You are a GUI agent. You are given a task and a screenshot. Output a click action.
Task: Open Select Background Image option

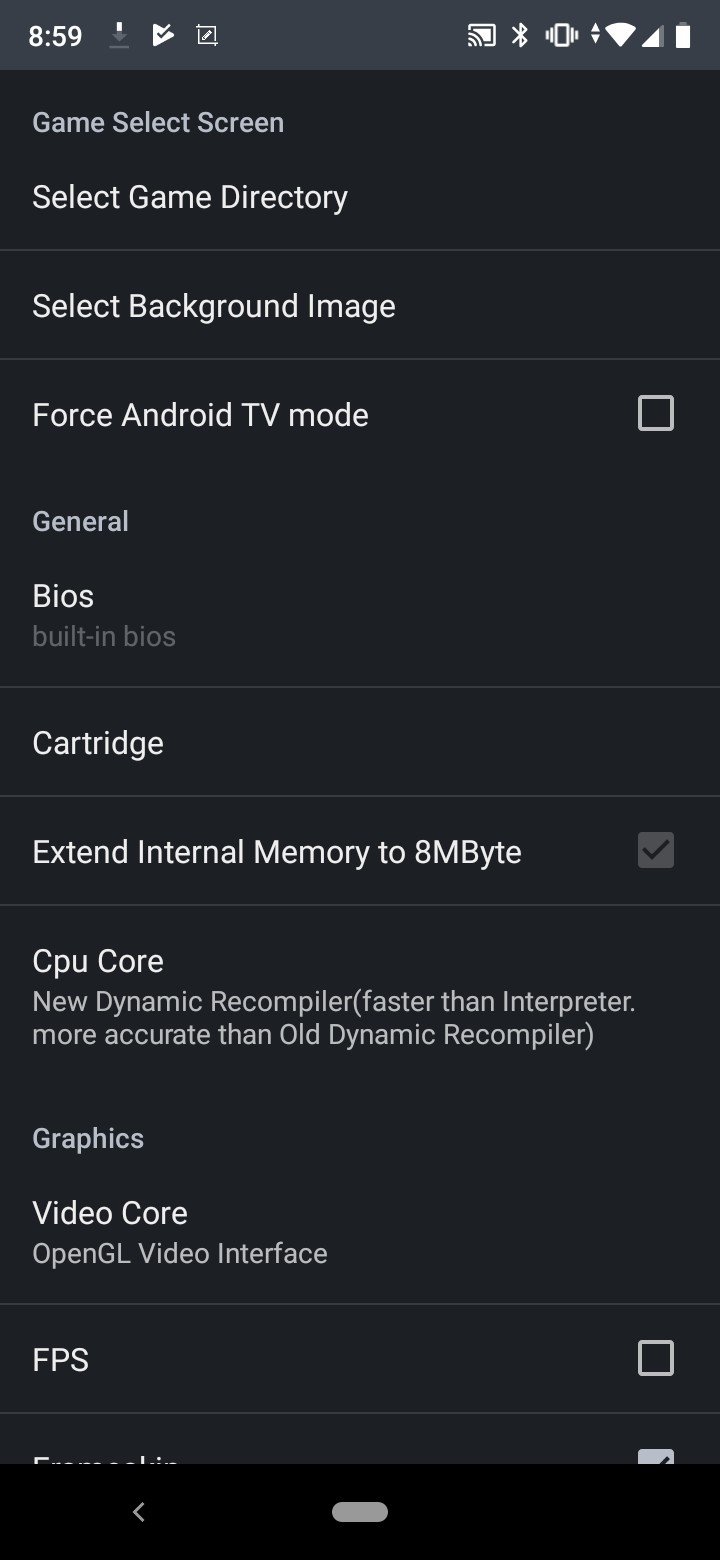pyautogui.click(x=360, y=305)
